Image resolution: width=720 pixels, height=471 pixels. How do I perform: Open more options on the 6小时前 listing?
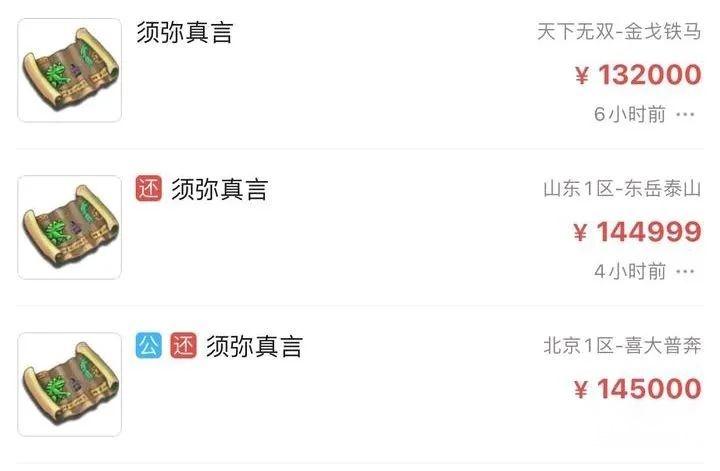click(x=685, y=114)
